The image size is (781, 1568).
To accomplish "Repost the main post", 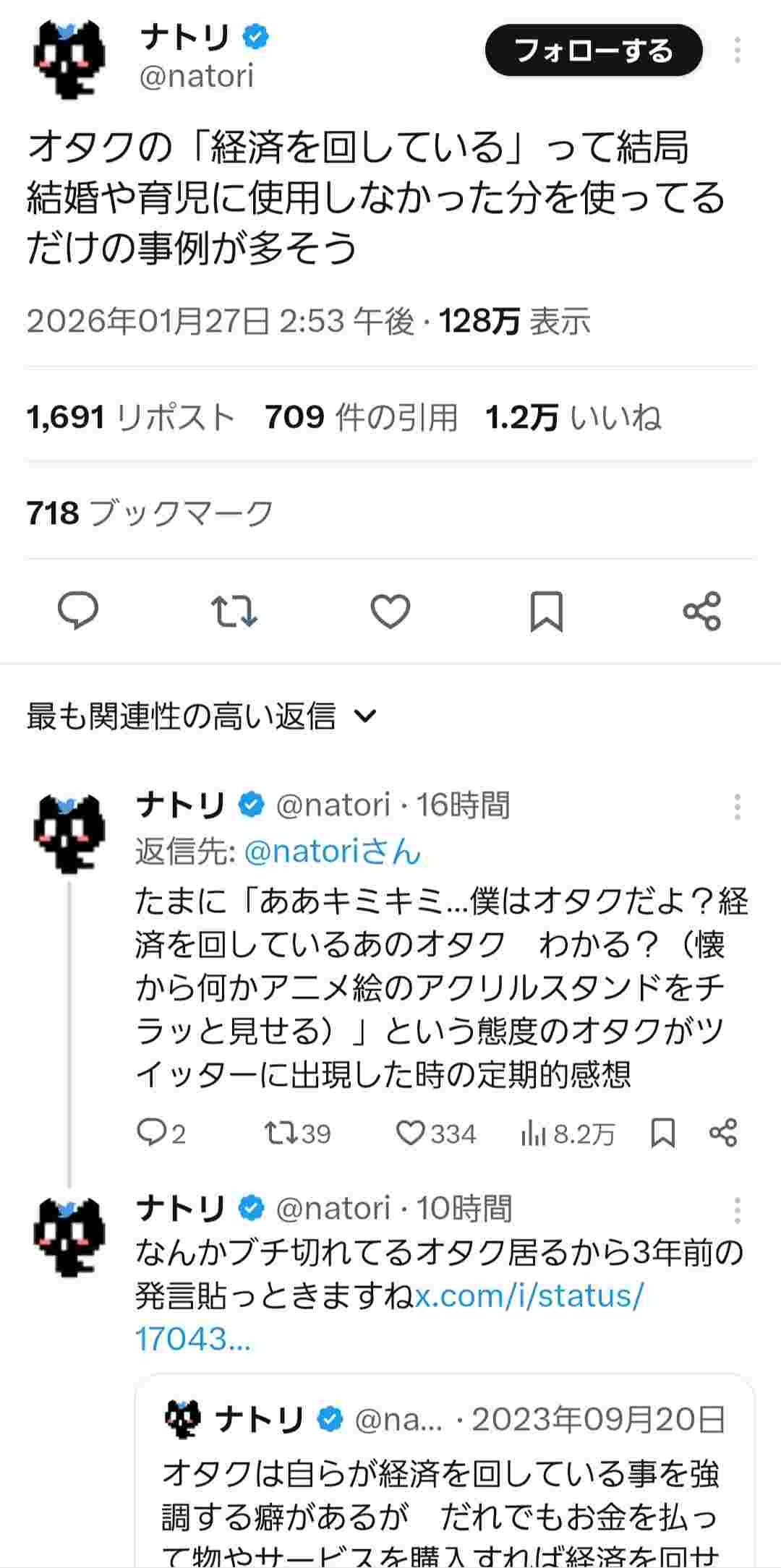I will [234, 612].
